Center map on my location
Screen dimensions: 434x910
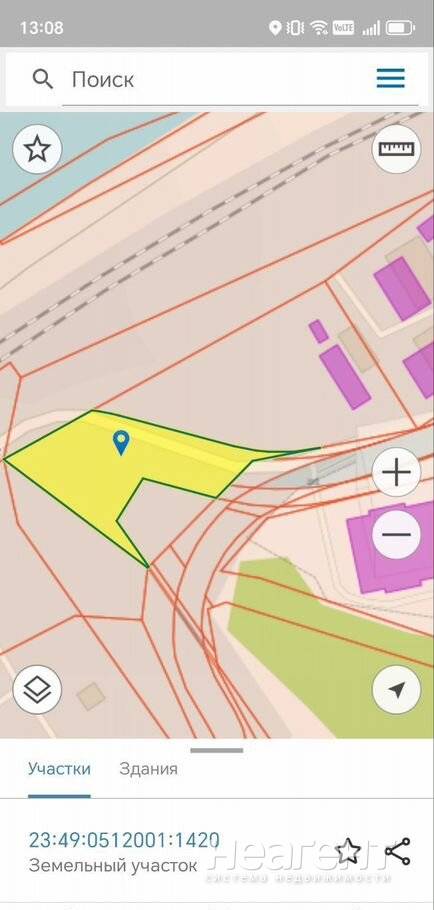pos(396,689)
